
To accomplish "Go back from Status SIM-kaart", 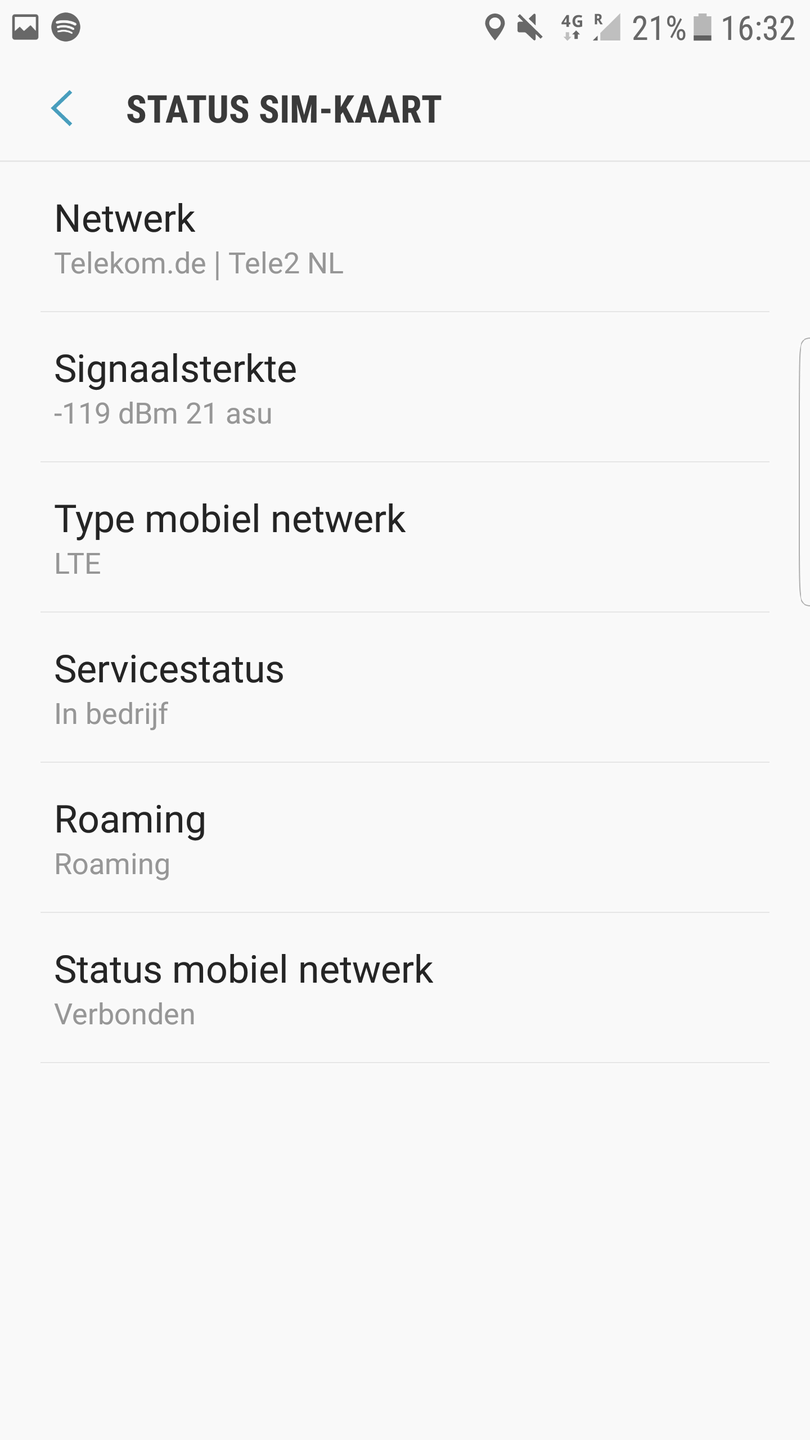I will (62, 109).
